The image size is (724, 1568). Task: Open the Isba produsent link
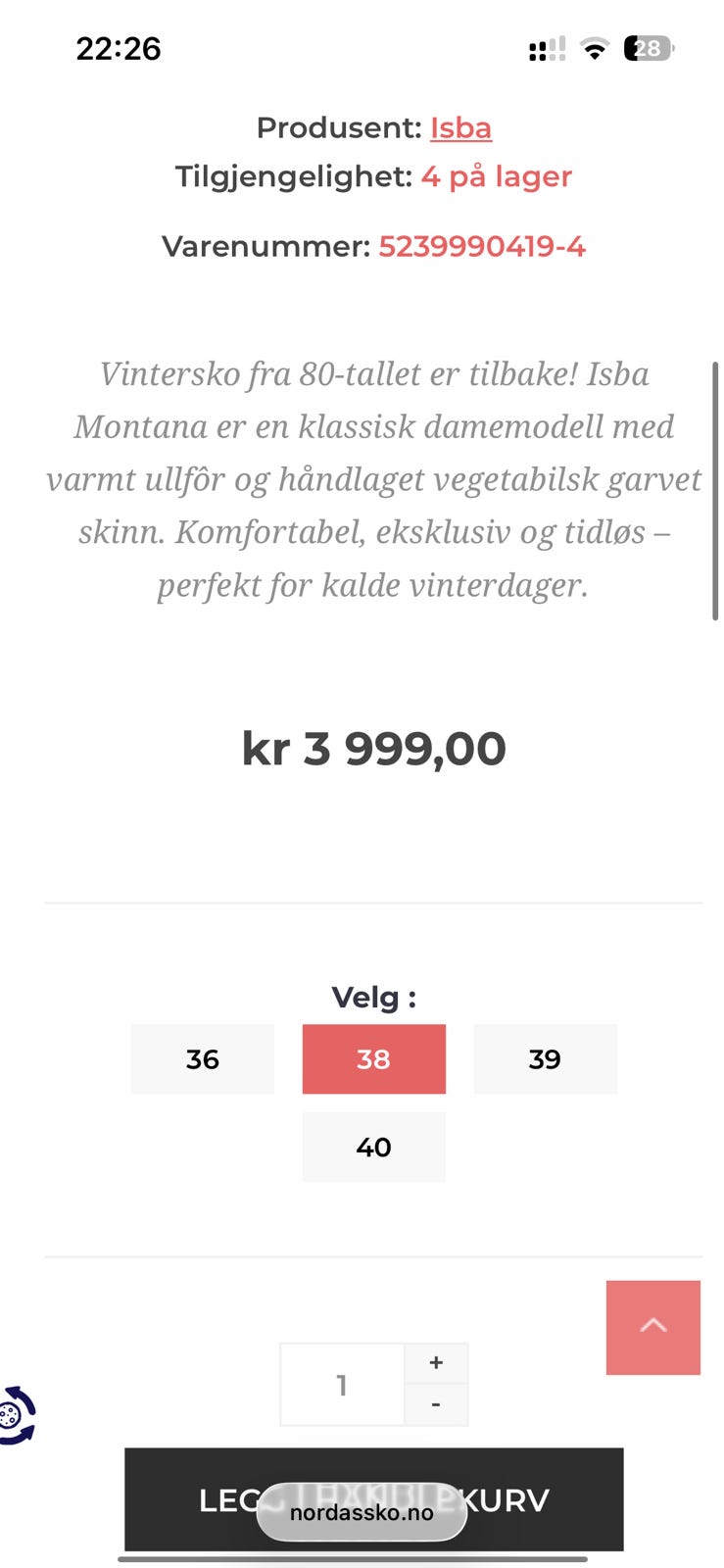coord(461,127)
